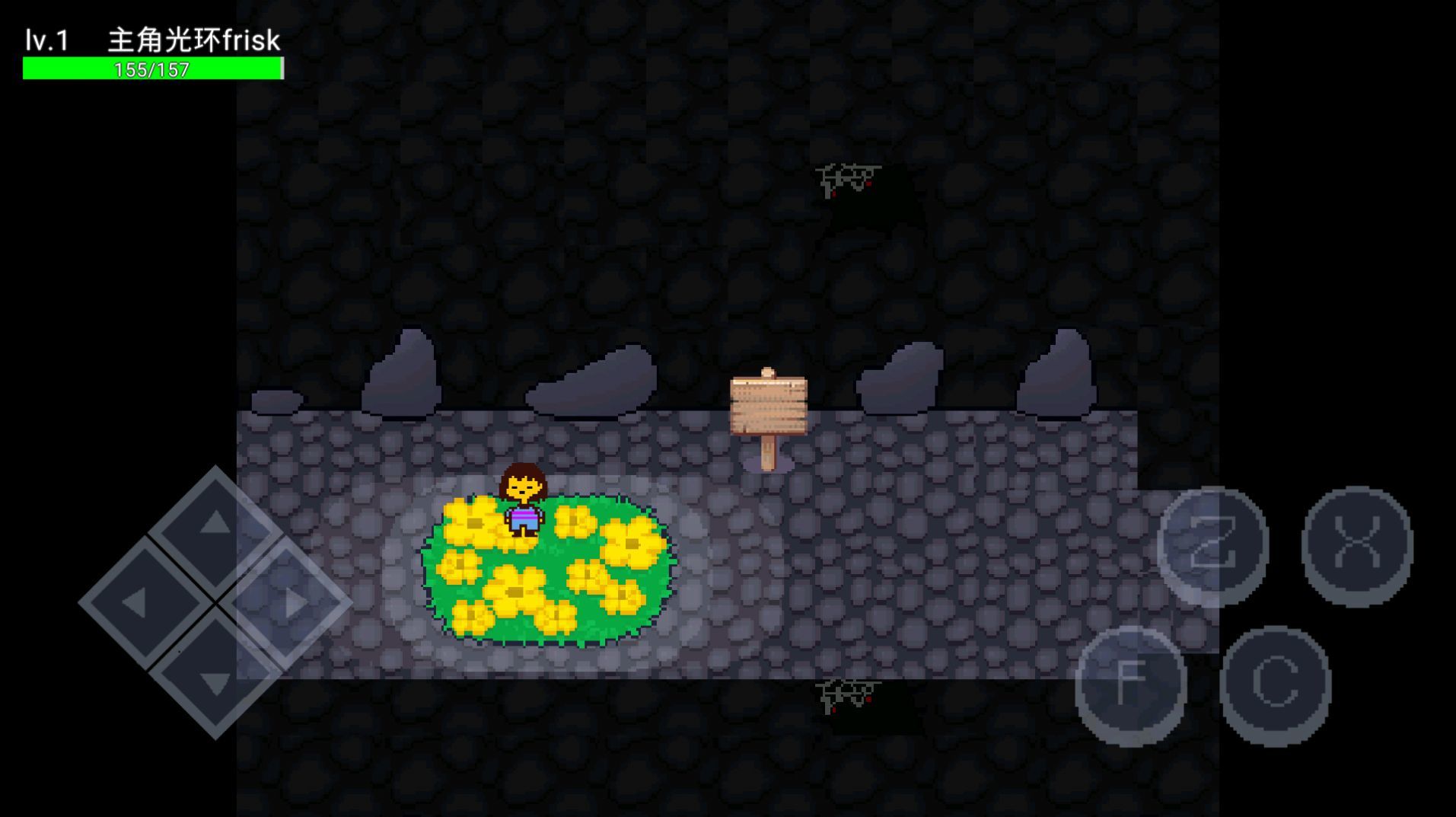Tap the F button
Viewport: 1456px width, 817px height.
(x=1130, y=681)
